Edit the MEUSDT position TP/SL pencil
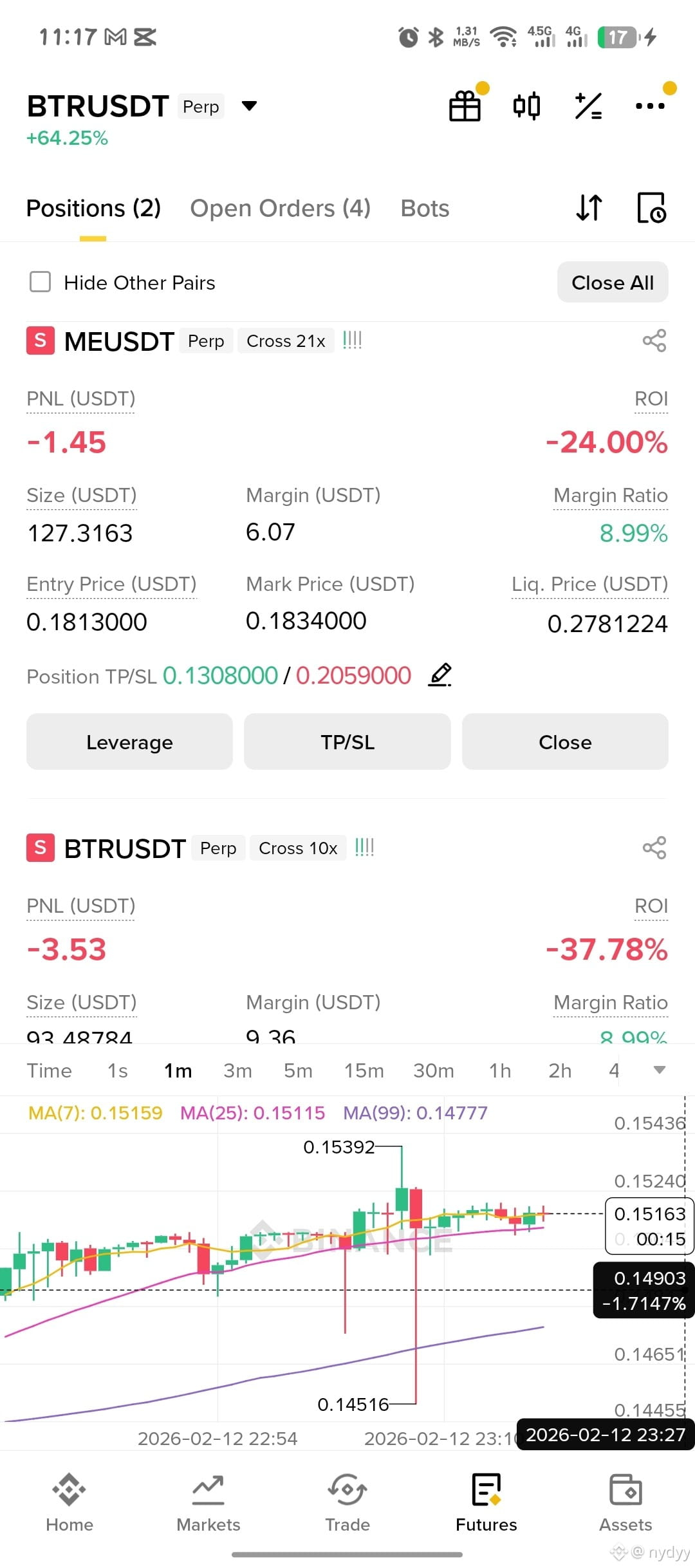 pos(440,675)
